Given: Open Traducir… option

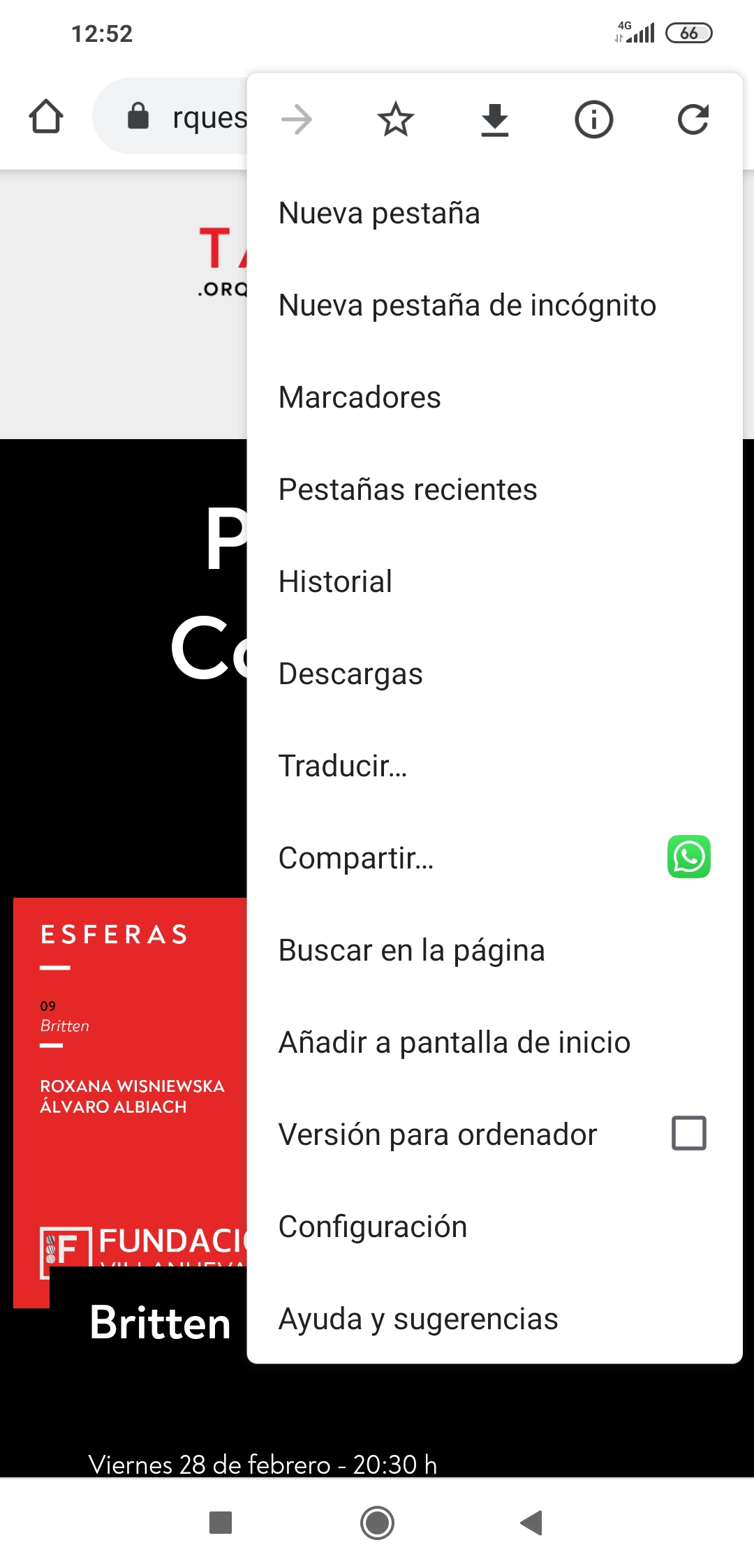Looking at the screenshot, I should [342, 766].
